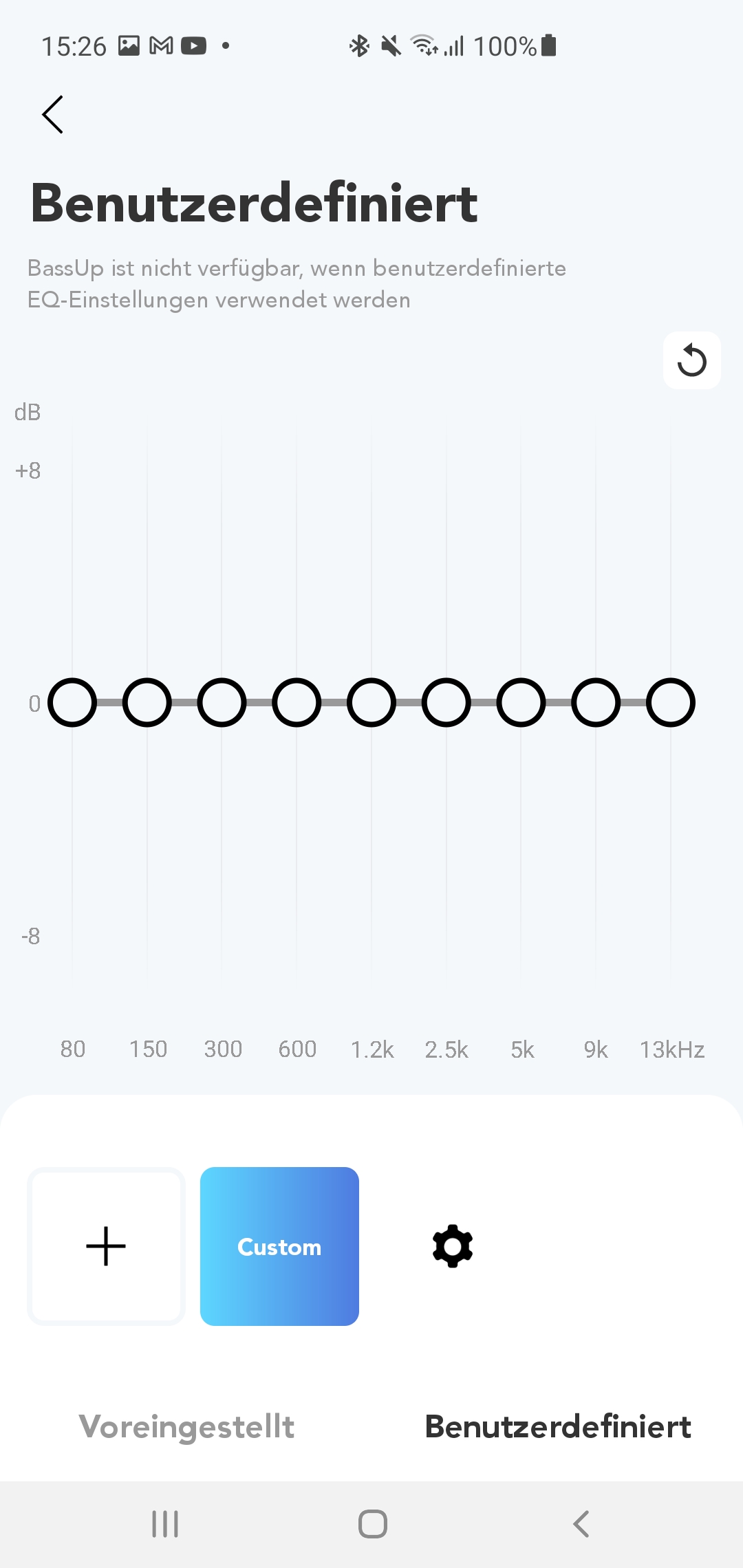Open the EQ profile settings gear
Viewport: 743px width, 1568px height.
pyautogui.click(x=453, y=1246)
